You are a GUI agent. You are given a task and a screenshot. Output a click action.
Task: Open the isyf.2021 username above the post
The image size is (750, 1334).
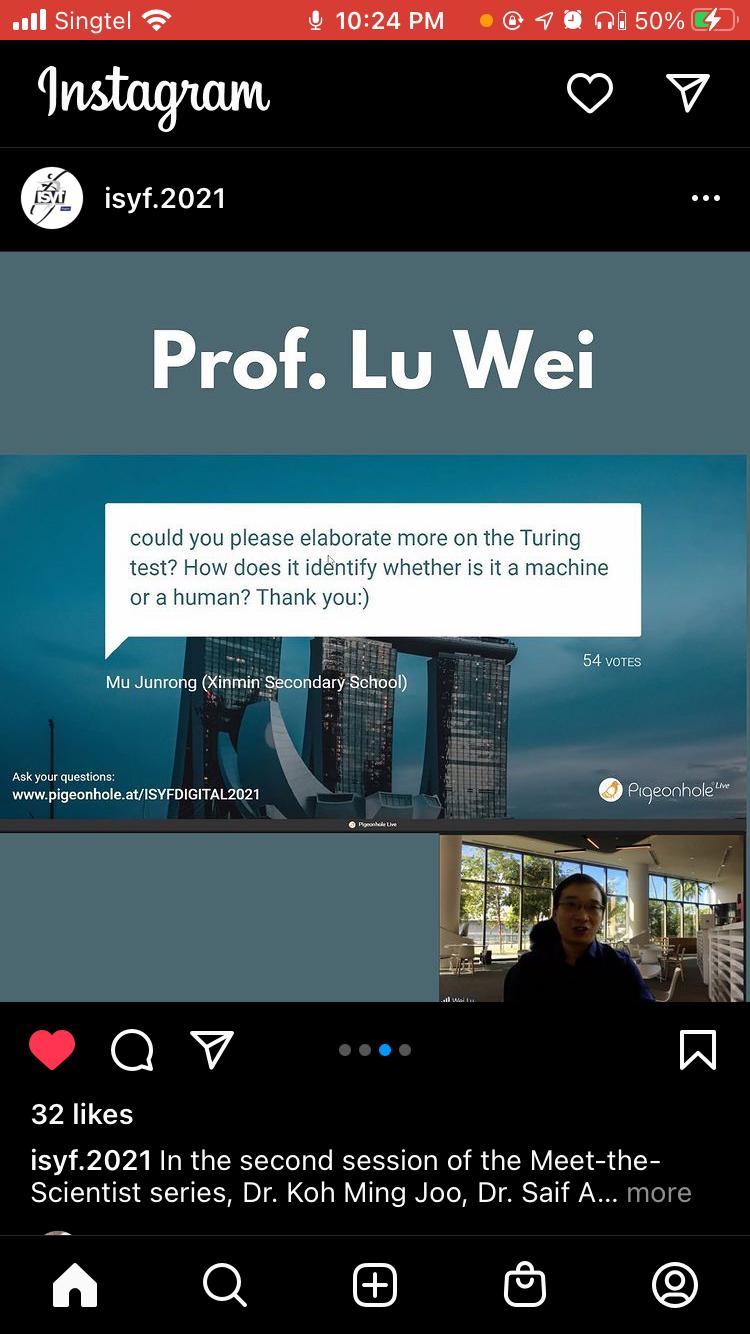click(165, 198)
